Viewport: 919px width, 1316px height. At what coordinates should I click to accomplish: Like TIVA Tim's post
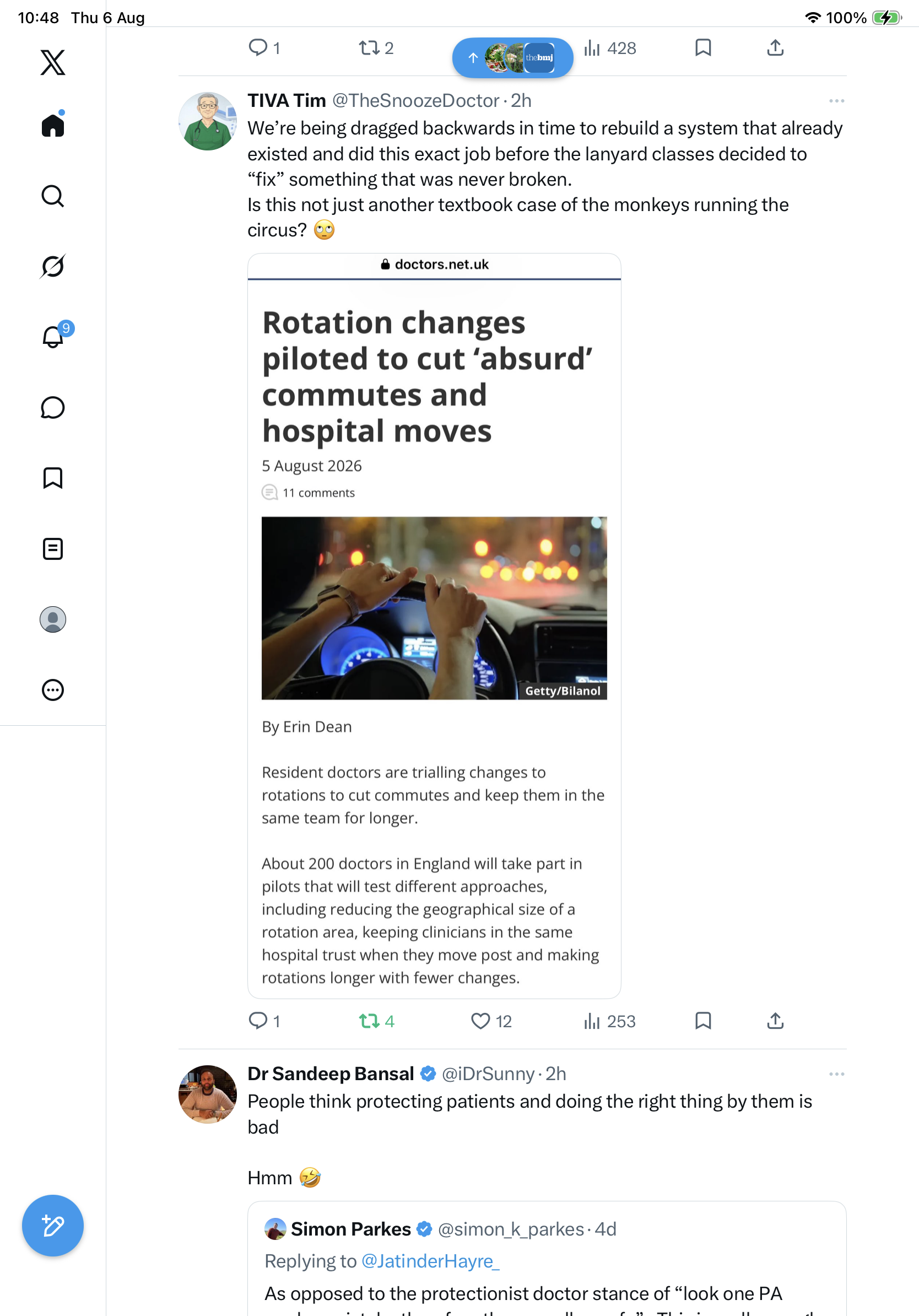pyautogui.click(x=491, y=1021)
